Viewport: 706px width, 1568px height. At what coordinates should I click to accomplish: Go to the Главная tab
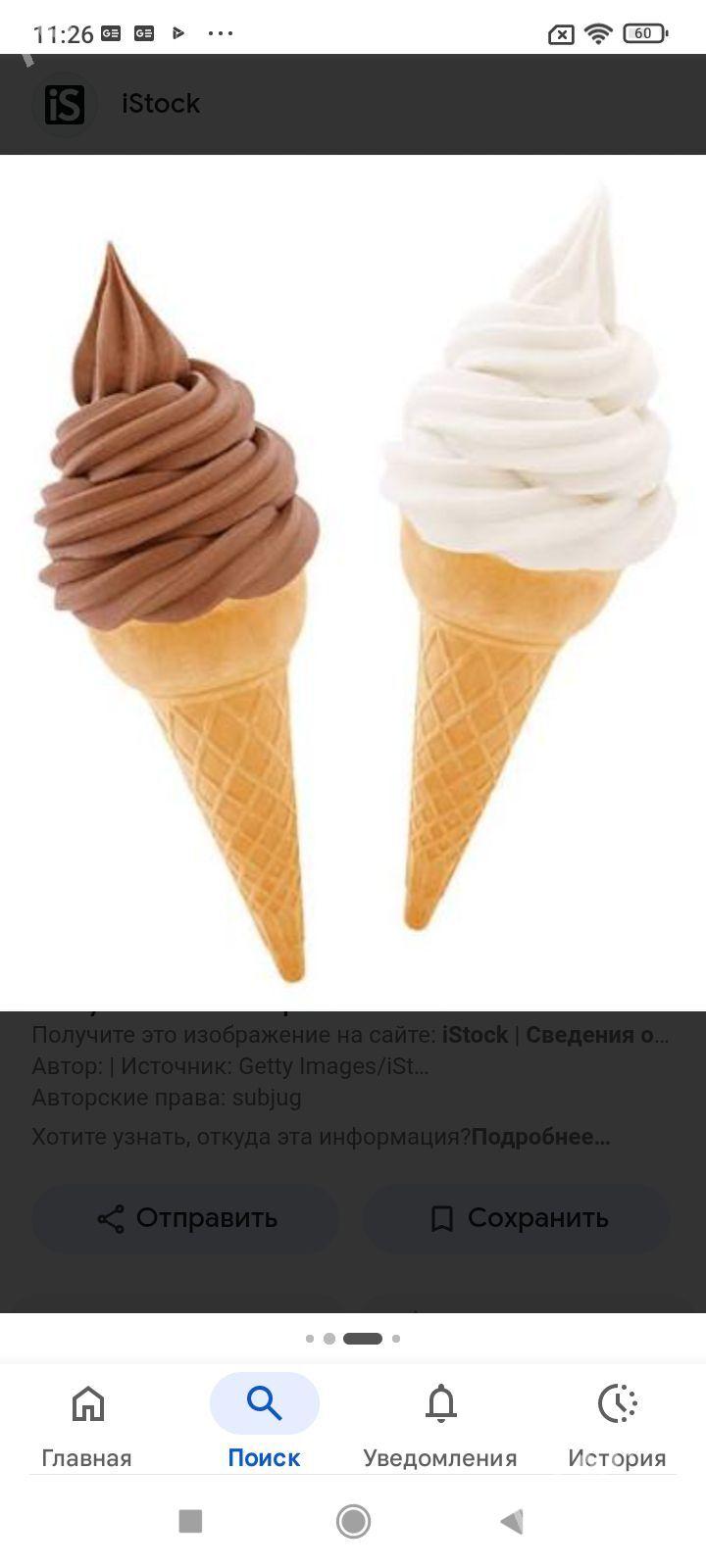[87, 1423]
